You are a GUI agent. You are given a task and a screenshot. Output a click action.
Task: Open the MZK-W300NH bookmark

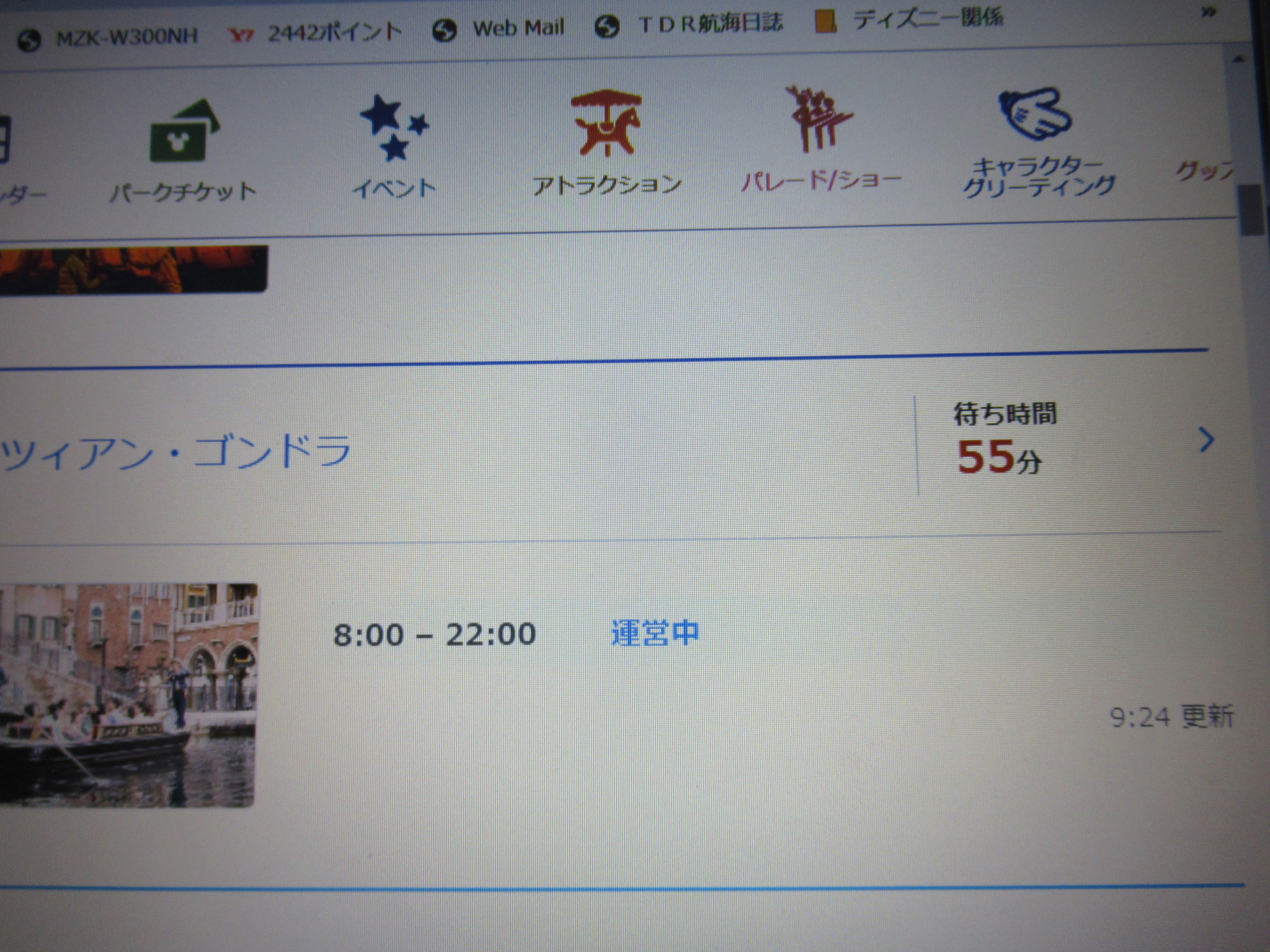coord(109,37)
